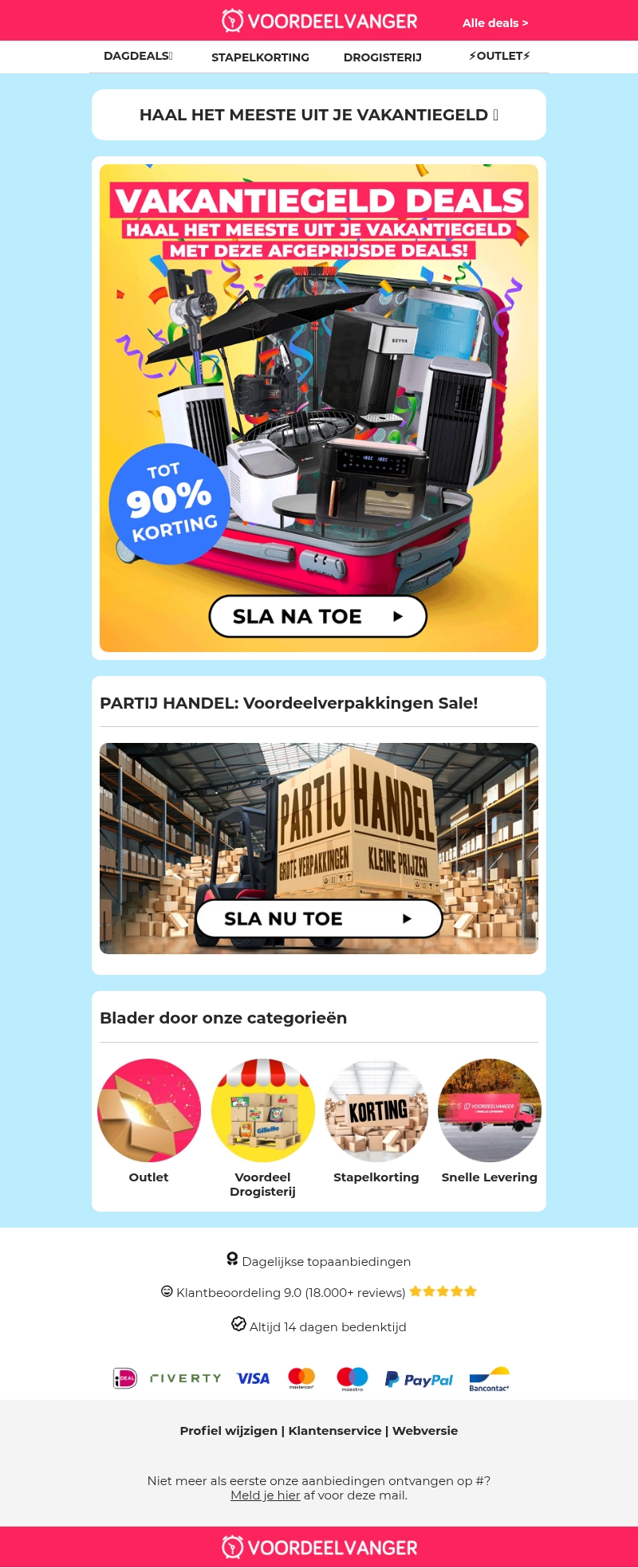Viewport: 638px width, 1568px height.
Task: Switch to the Drogisterij section
Action: tap(382, 57)
